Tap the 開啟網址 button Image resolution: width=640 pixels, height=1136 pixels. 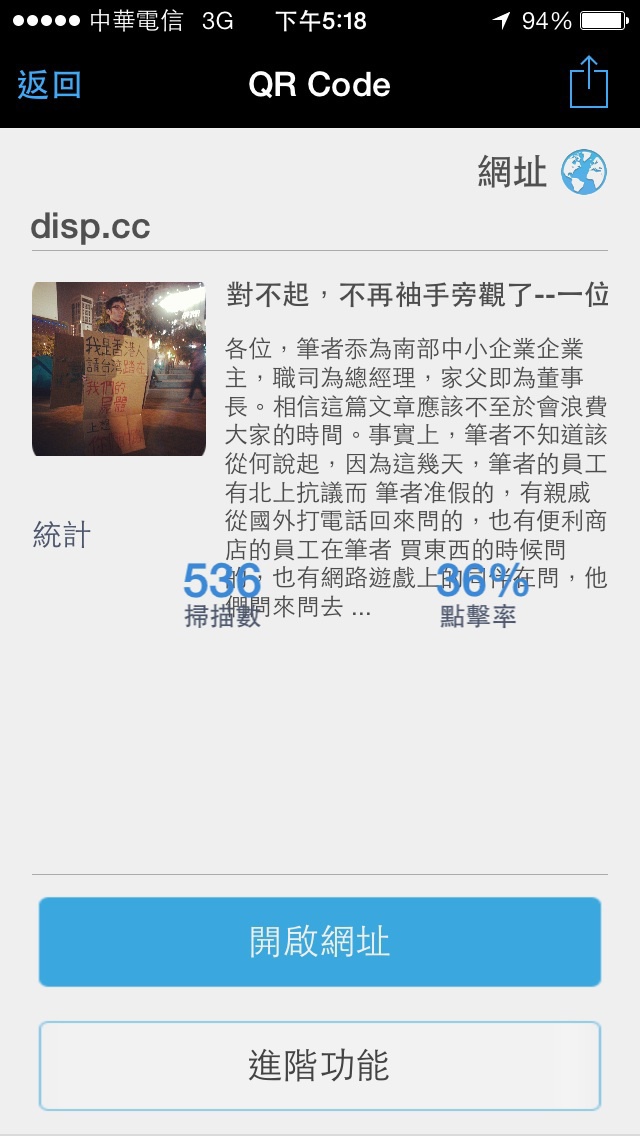pyautogui.click(x=320, y=942)
